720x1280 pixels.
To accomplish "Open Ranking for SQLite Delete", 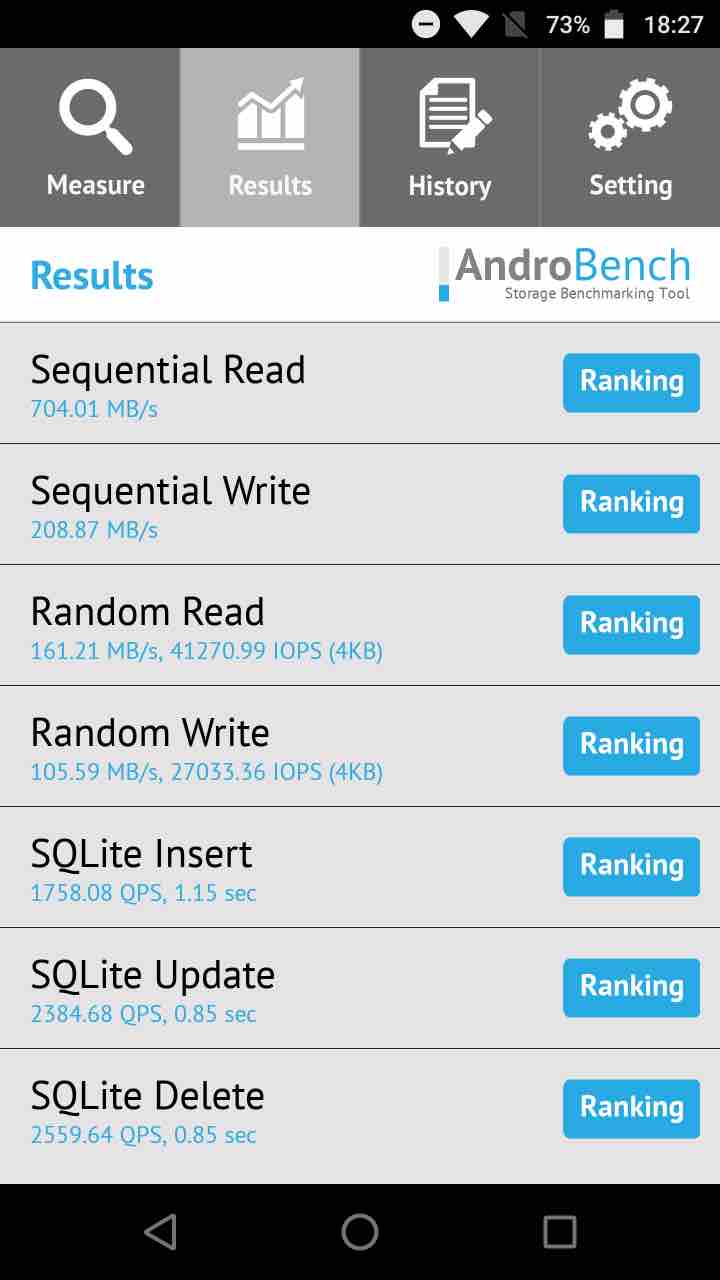I will 631,1108.
